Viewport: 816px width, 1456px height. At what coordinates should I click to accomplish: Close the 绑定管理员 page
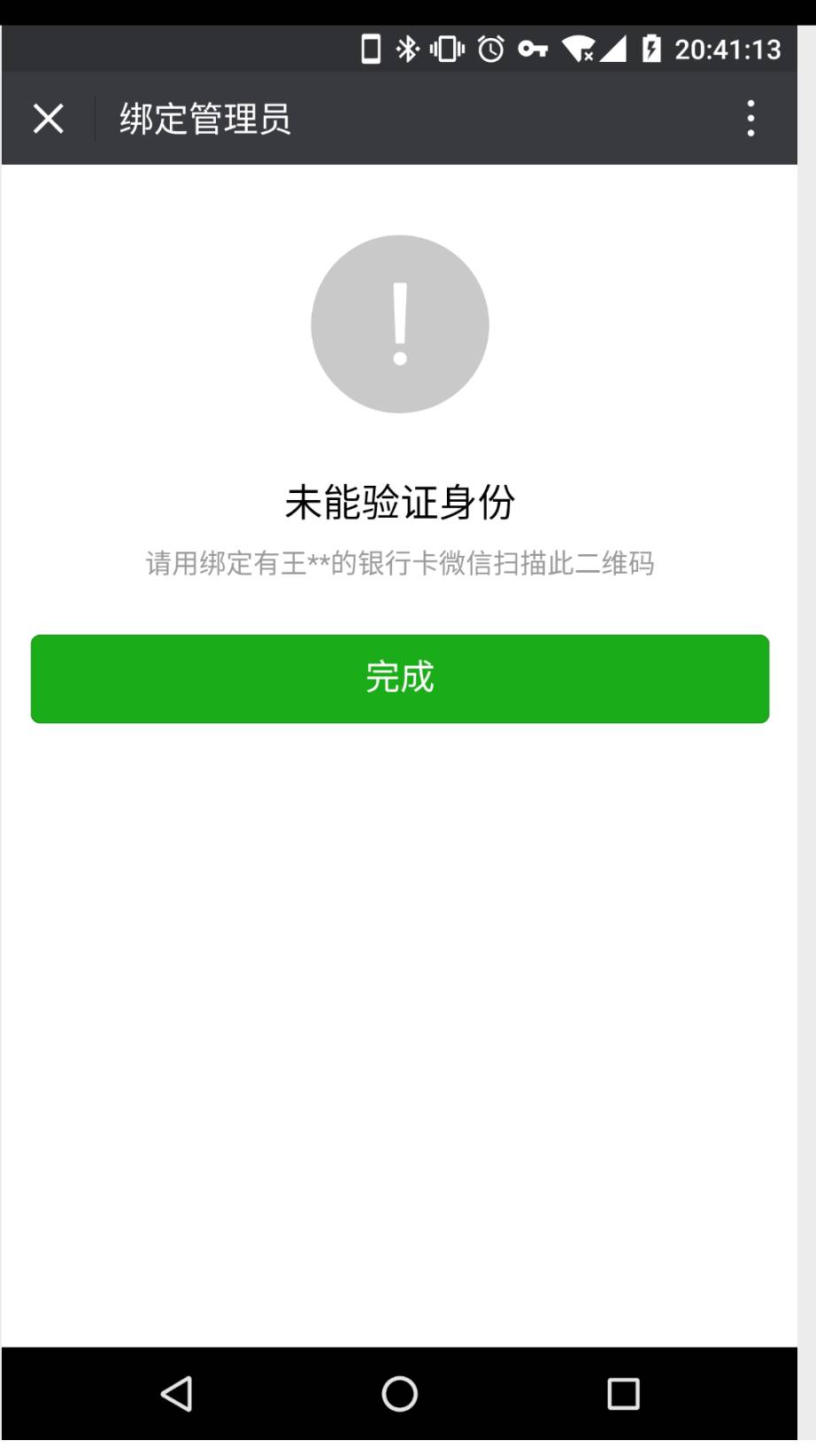click(49, 118)
